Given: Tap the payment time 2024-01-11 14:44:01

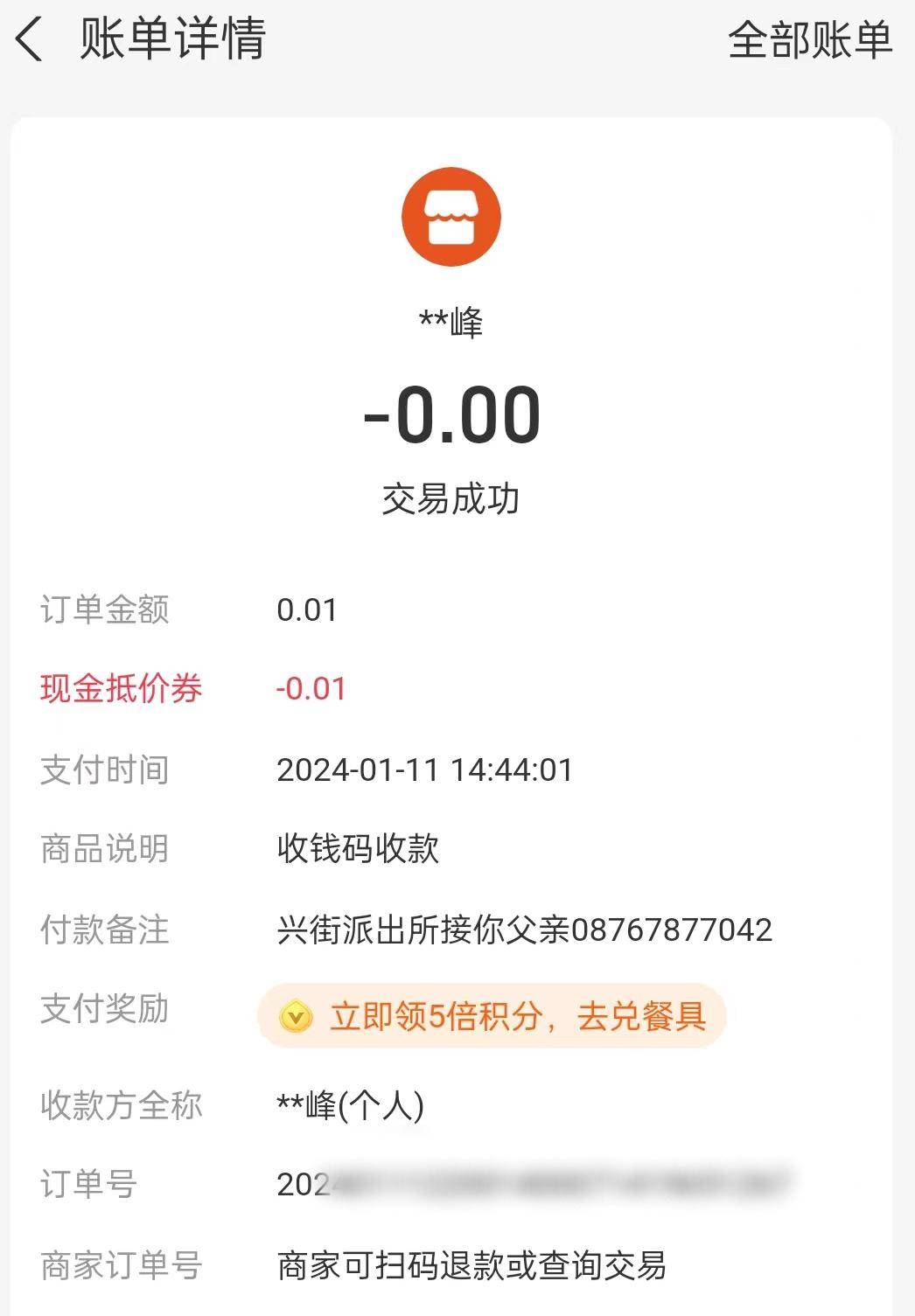Looking at the screenshot, I should [423, 770].
